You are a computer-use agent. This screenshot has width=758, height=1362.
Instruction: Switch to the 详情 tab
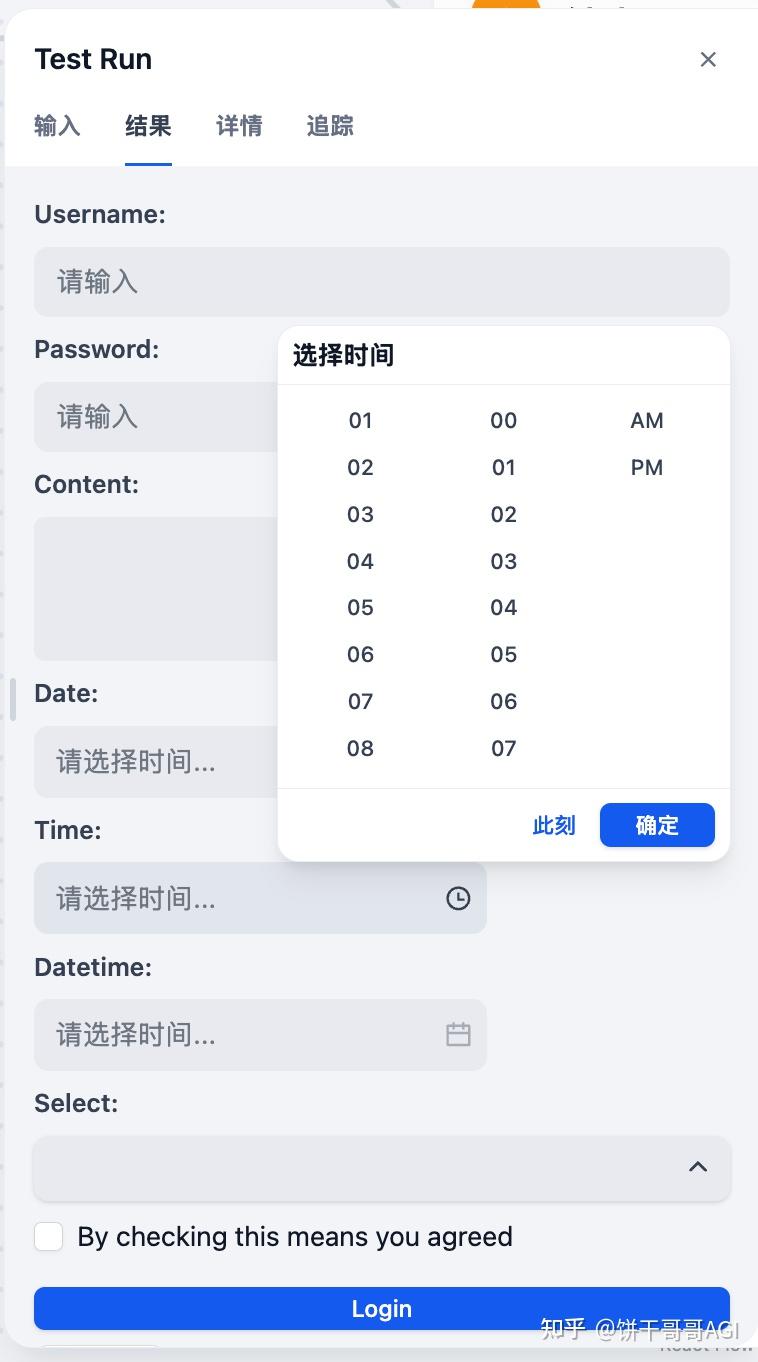tap(238, 126)
